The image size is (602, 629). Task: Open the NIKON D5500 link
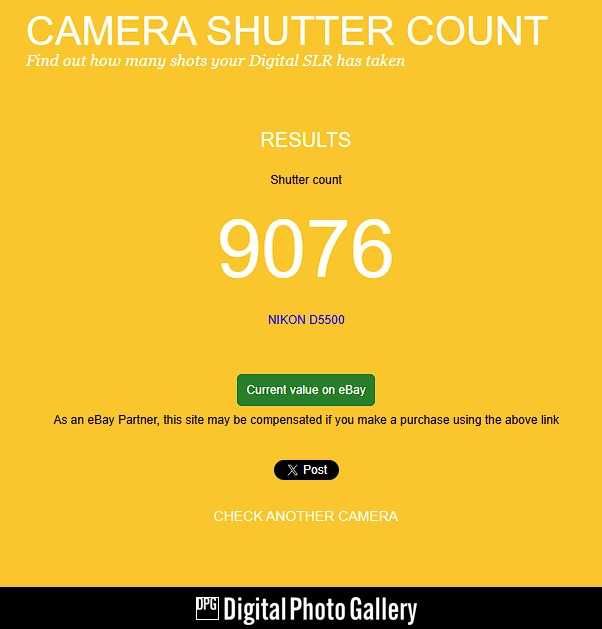[306, 321]
